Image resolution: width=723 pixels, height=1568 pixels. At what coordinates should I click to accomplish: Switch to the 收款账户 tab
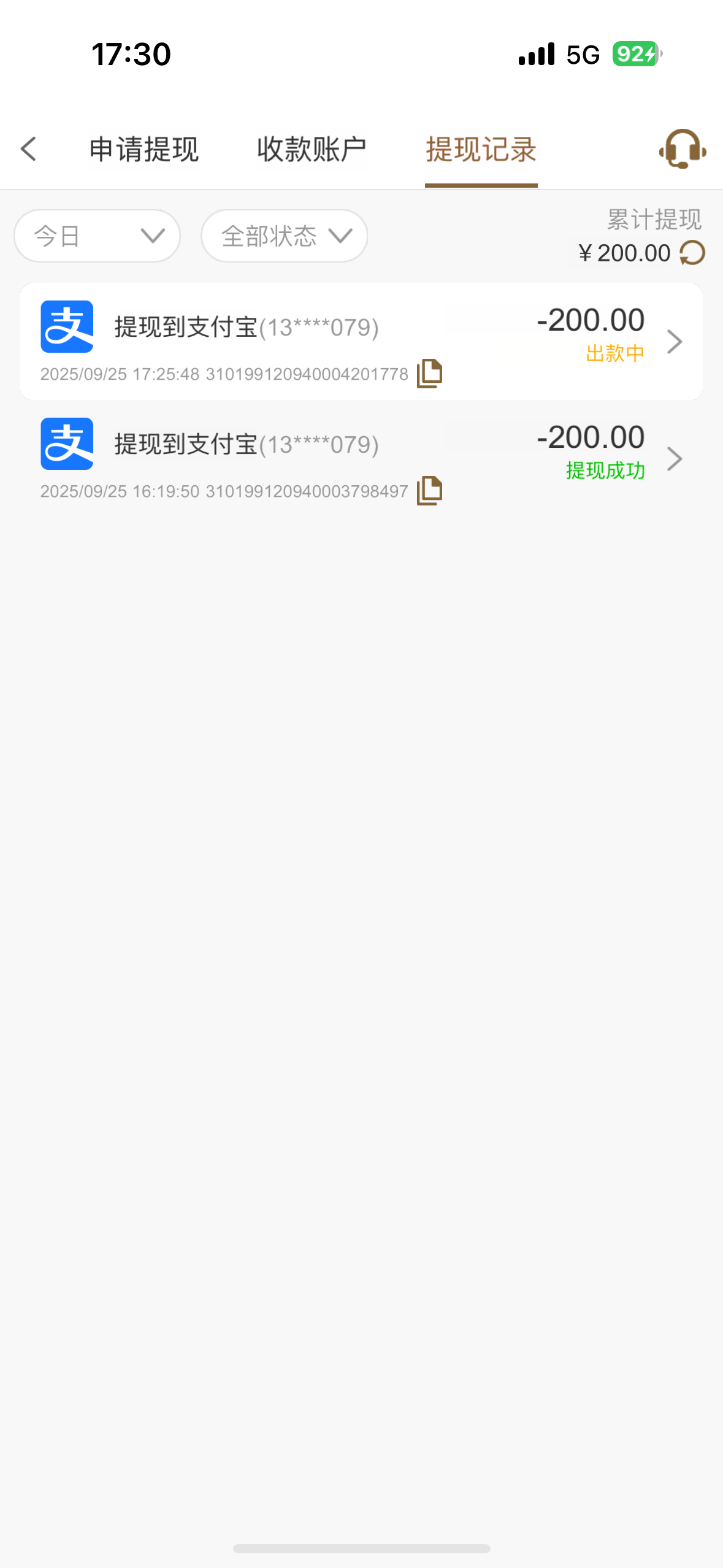pos(312,150)
